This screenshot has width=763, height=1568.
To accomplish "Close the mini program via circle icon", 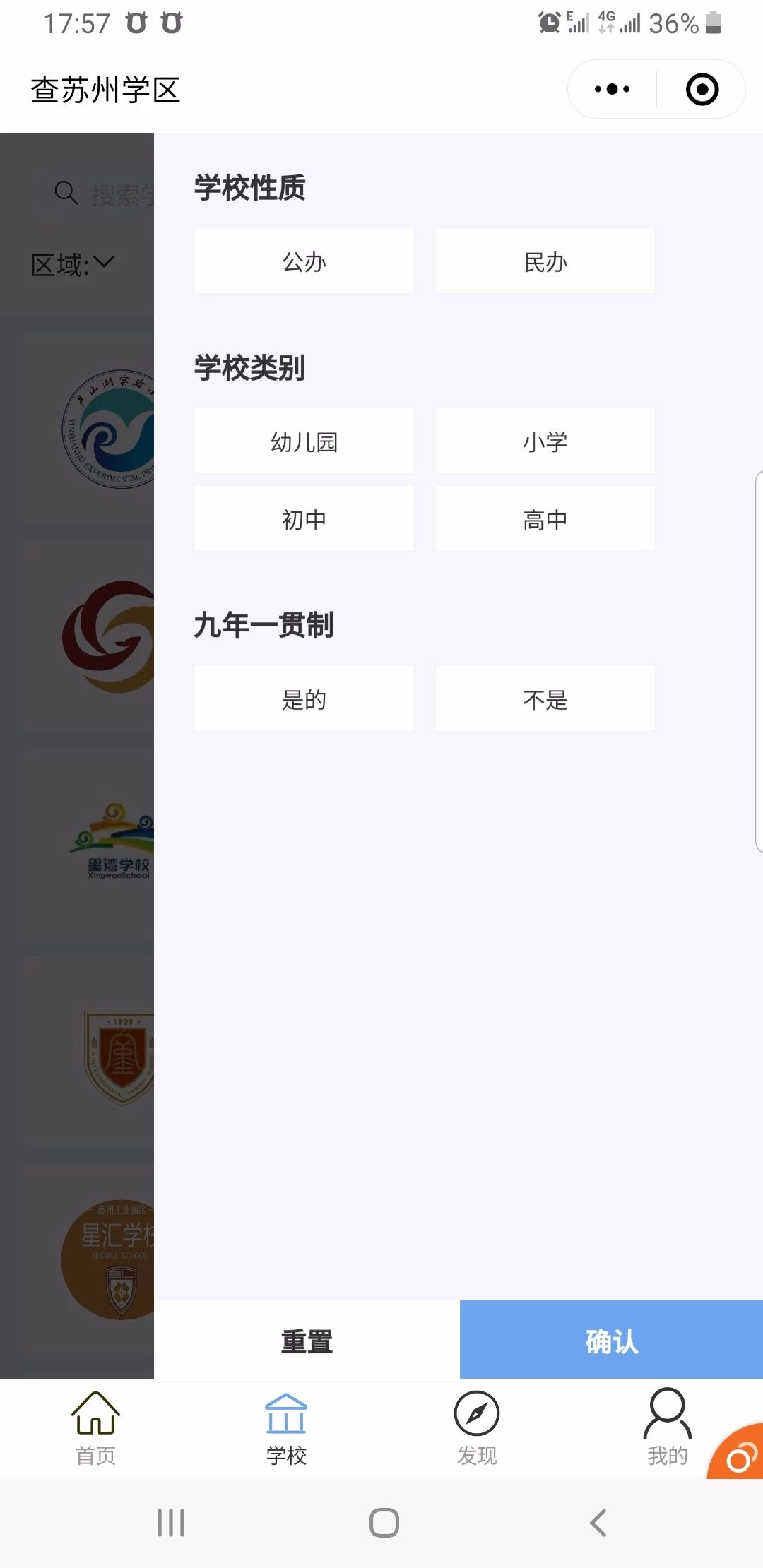I will click(702, 90).
